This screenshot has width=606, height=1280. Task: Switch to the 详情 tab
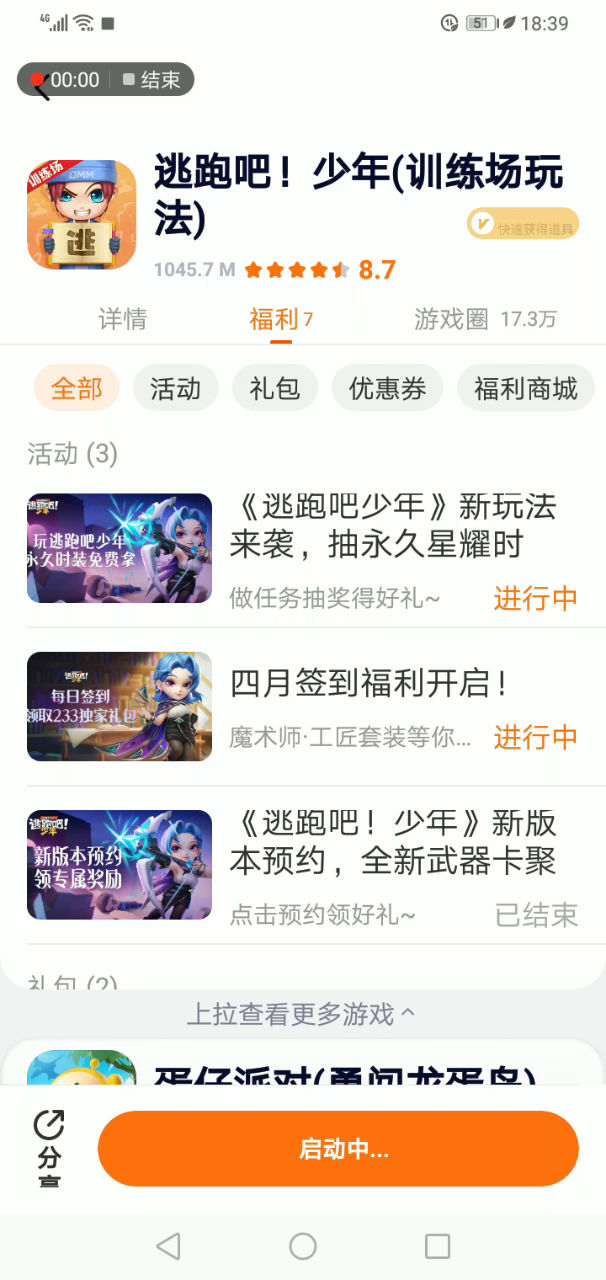pyautogui.click(x=123, y=319)
